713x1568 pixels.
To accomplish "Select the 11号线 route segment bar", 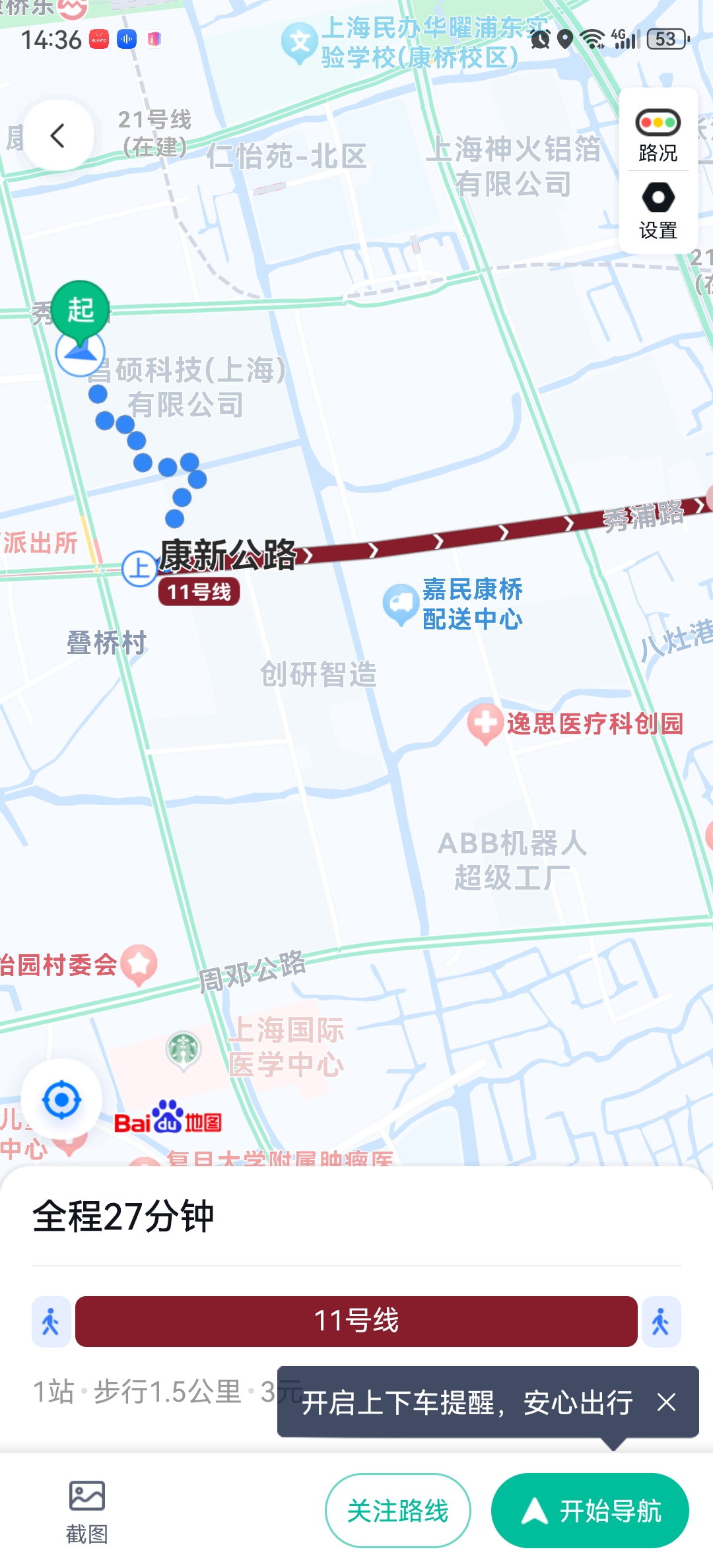I will (356, 1321).
